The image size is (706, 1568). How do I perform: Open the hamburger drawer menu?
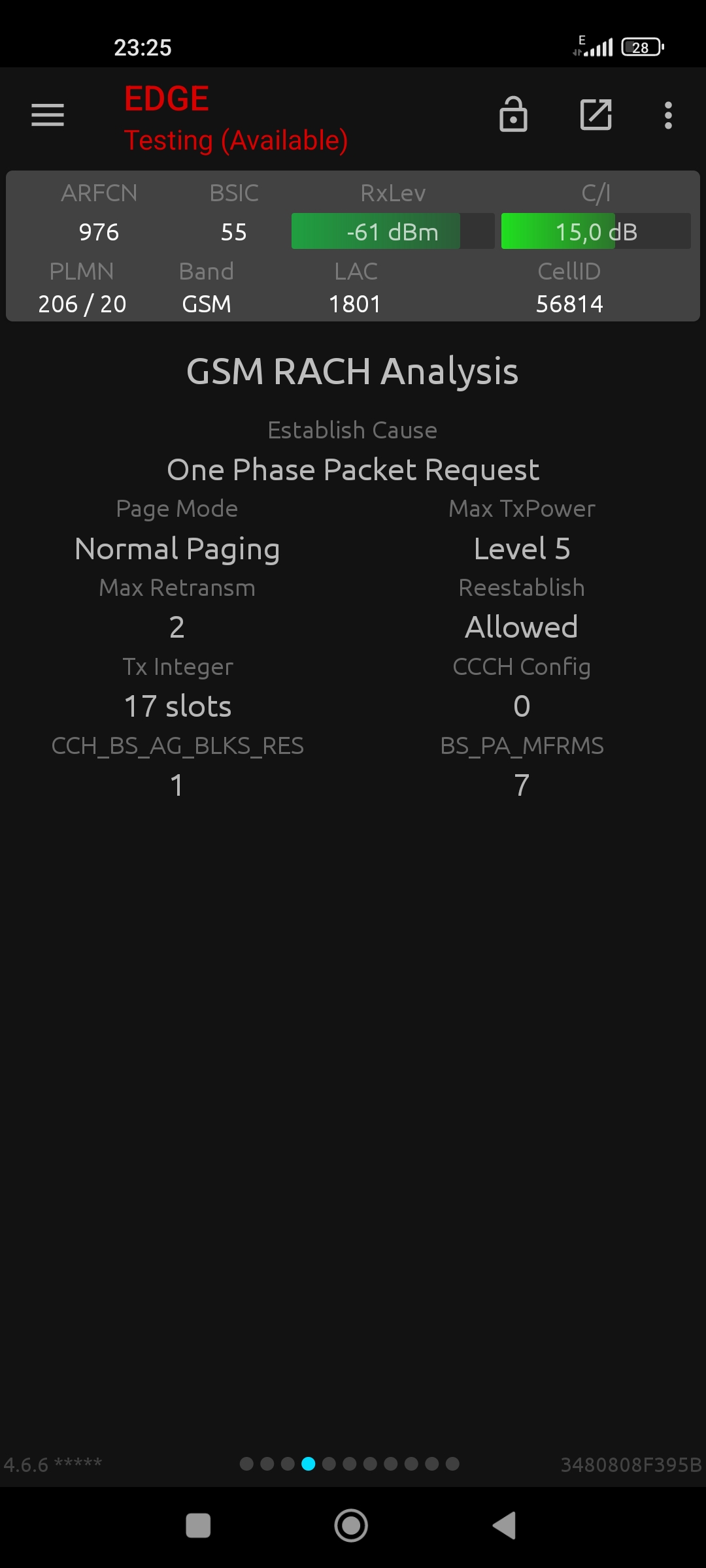pyautogui.click(x=48, y=115)
